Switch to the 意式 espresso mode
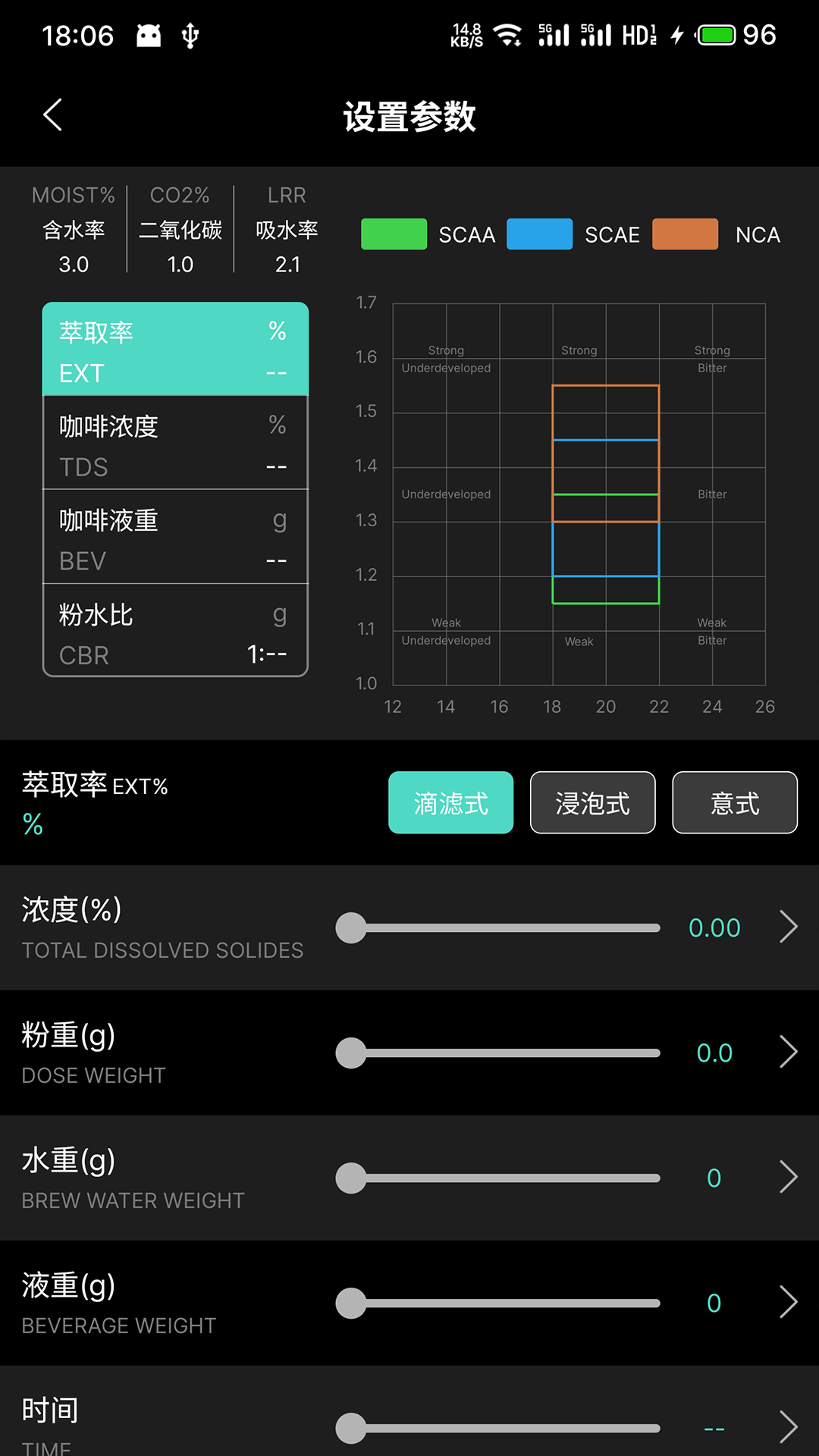 (733, 802)
